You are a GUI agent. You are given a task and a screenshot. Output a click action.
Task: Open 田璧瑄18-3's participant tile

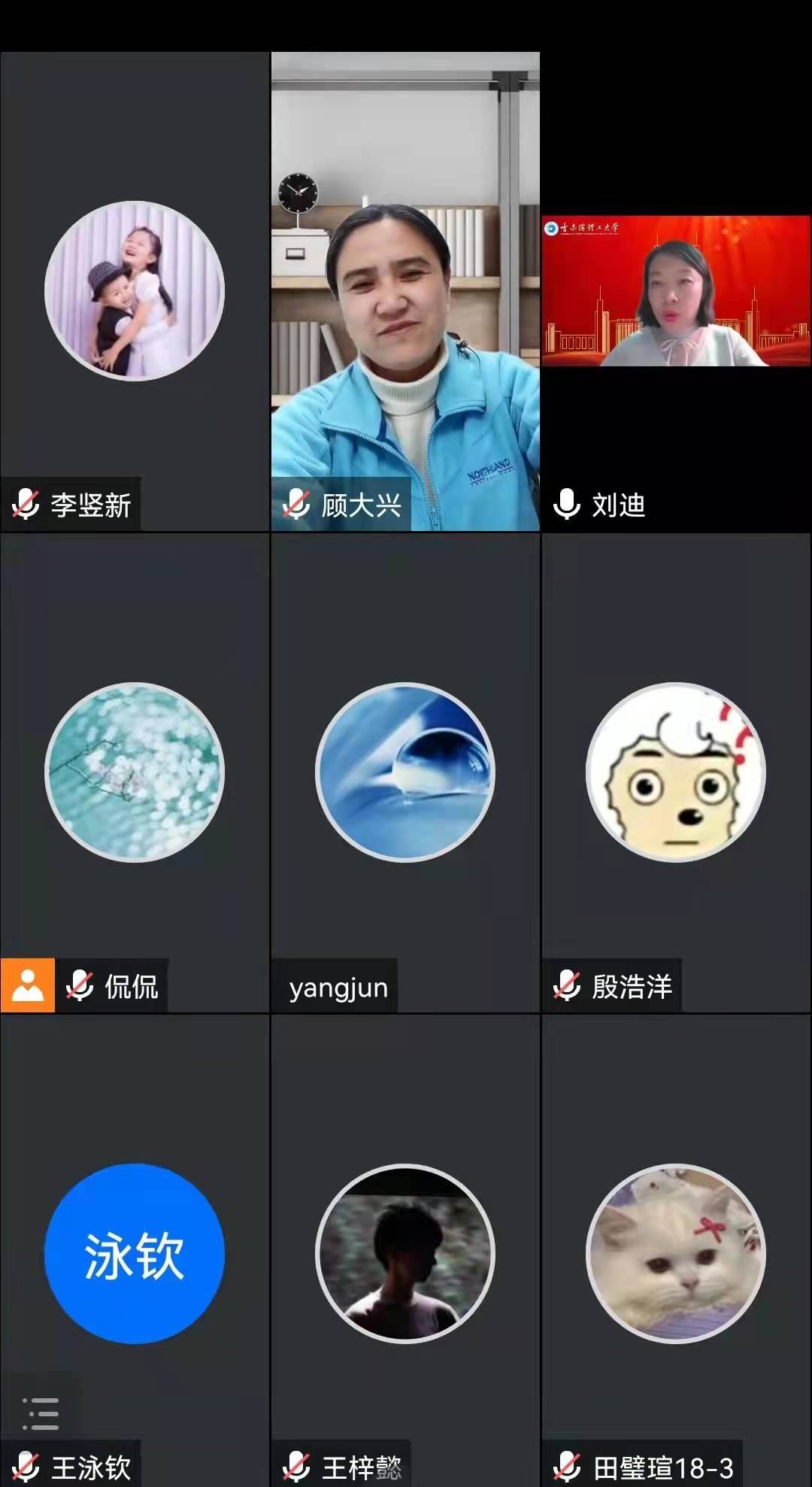point(676,1253)
